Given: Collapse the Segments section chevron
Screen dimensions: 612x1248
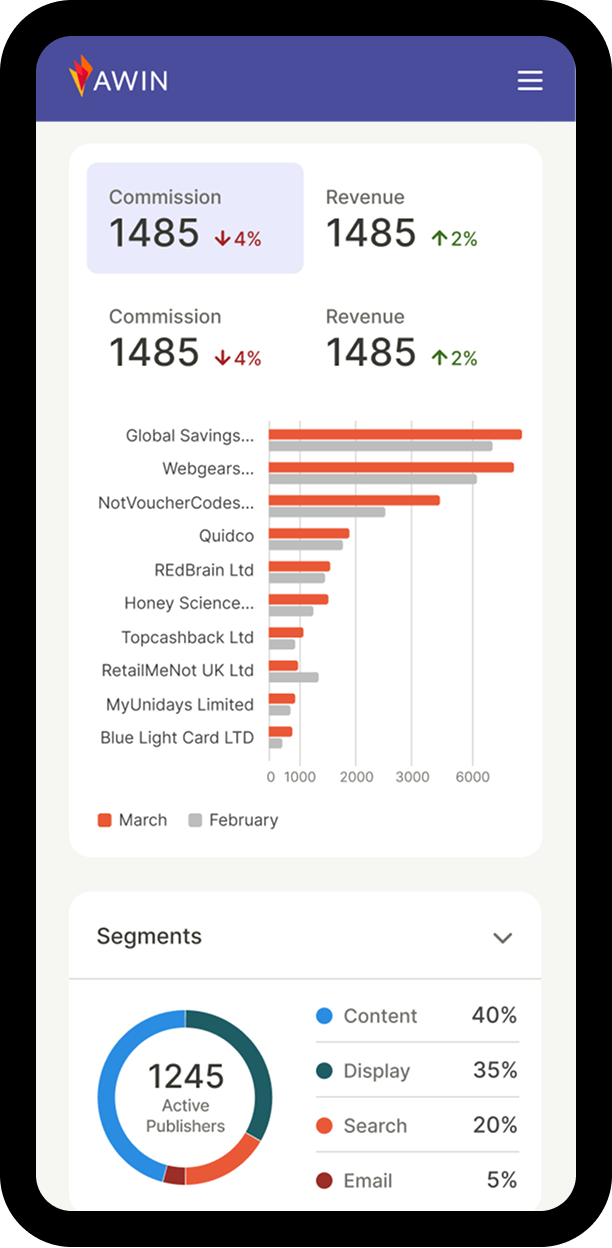Looking at the screenshot, I should [502, 938].
